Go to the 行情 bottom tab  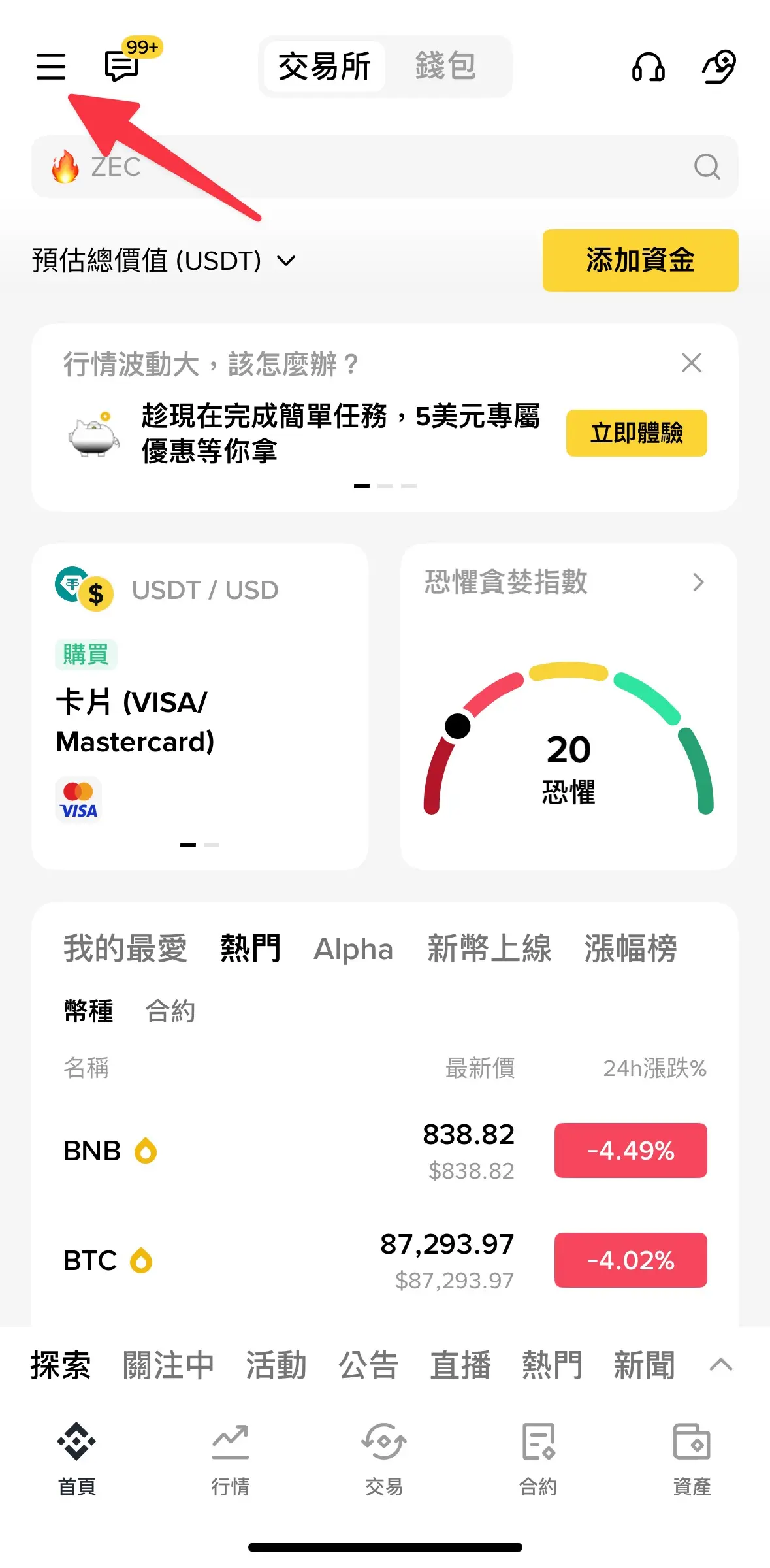(x=231, y=1457)
